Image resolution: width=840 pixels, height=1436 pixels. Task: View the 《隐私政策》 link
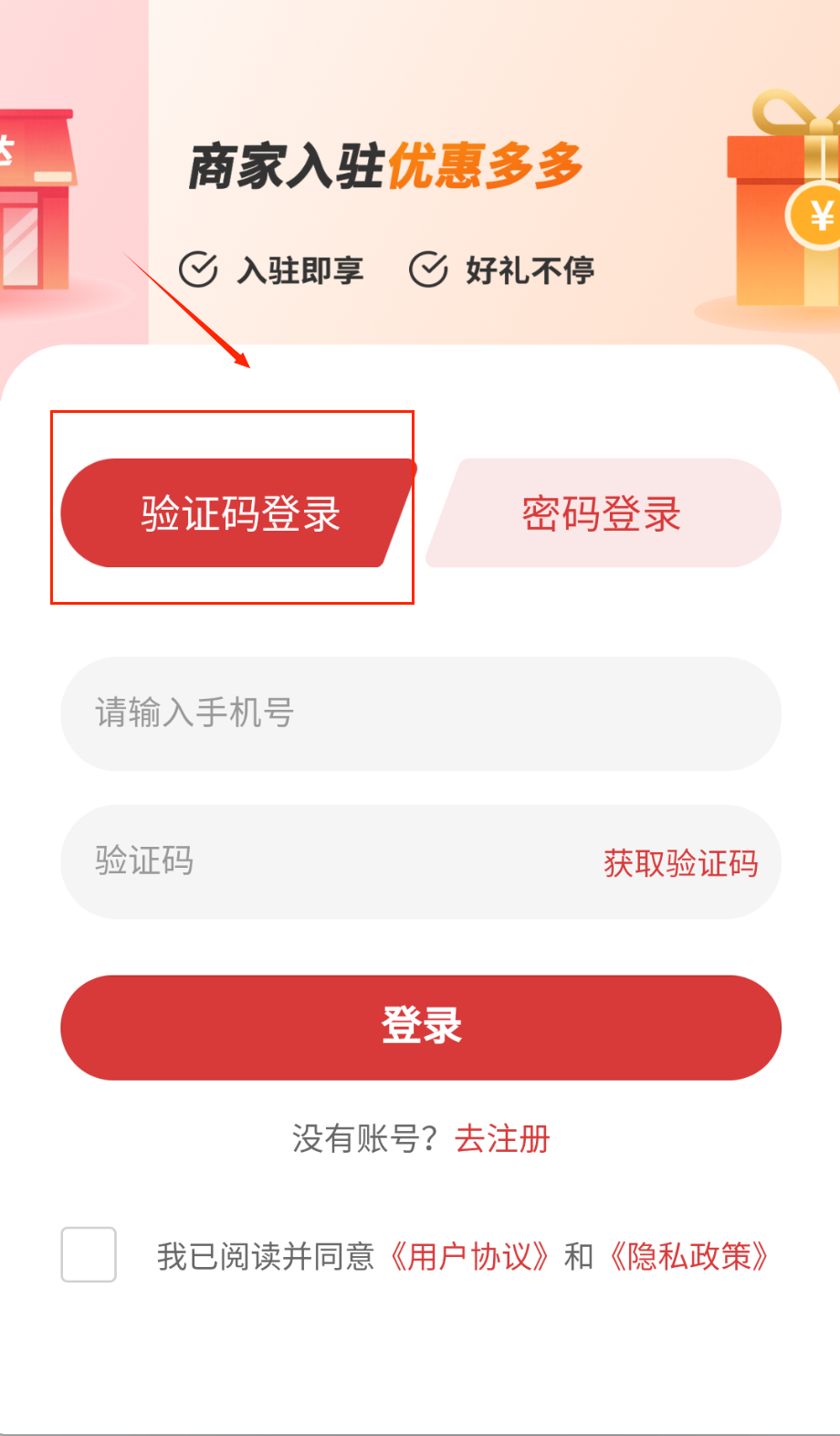click(x=689, y=1257)
